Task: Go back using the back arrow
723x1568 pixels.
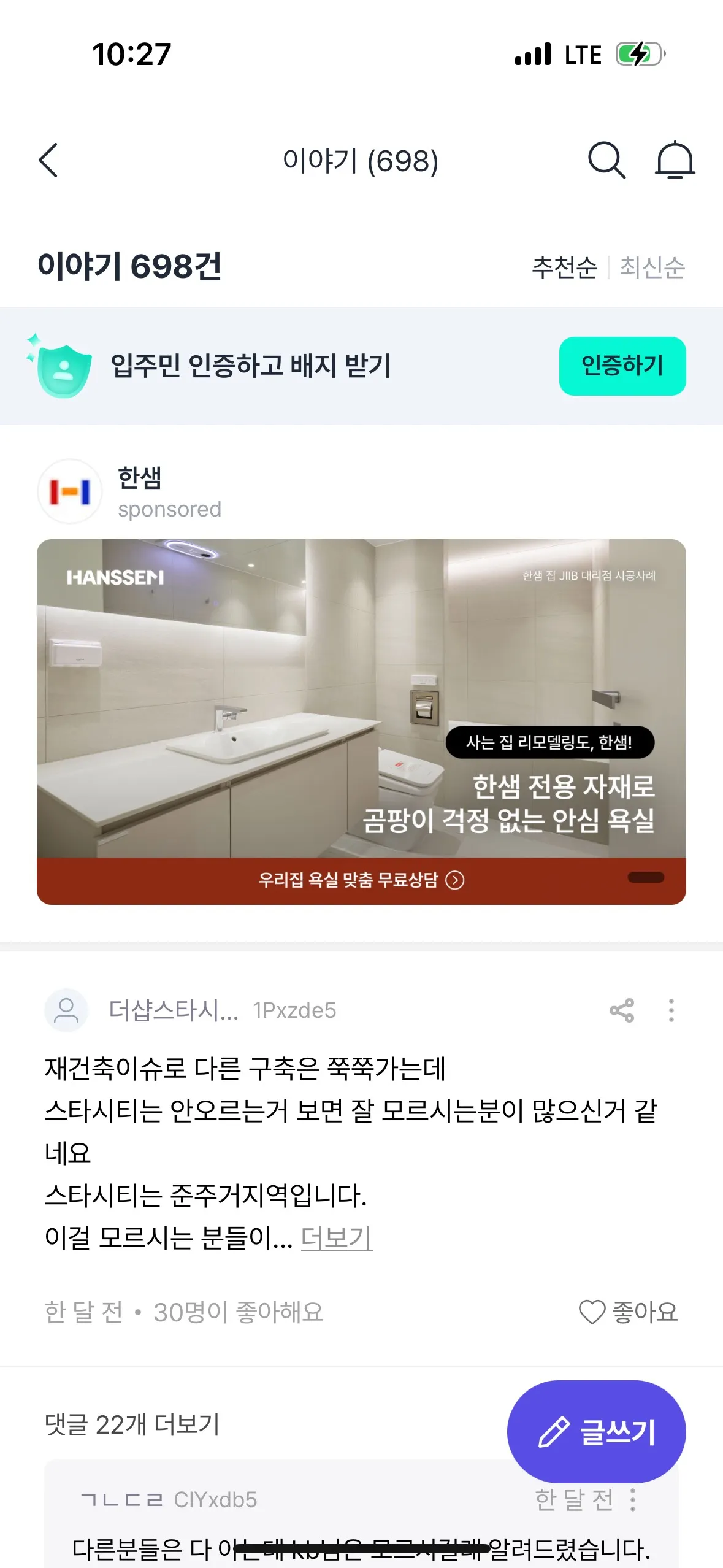Action: click(x=48, y=161)
